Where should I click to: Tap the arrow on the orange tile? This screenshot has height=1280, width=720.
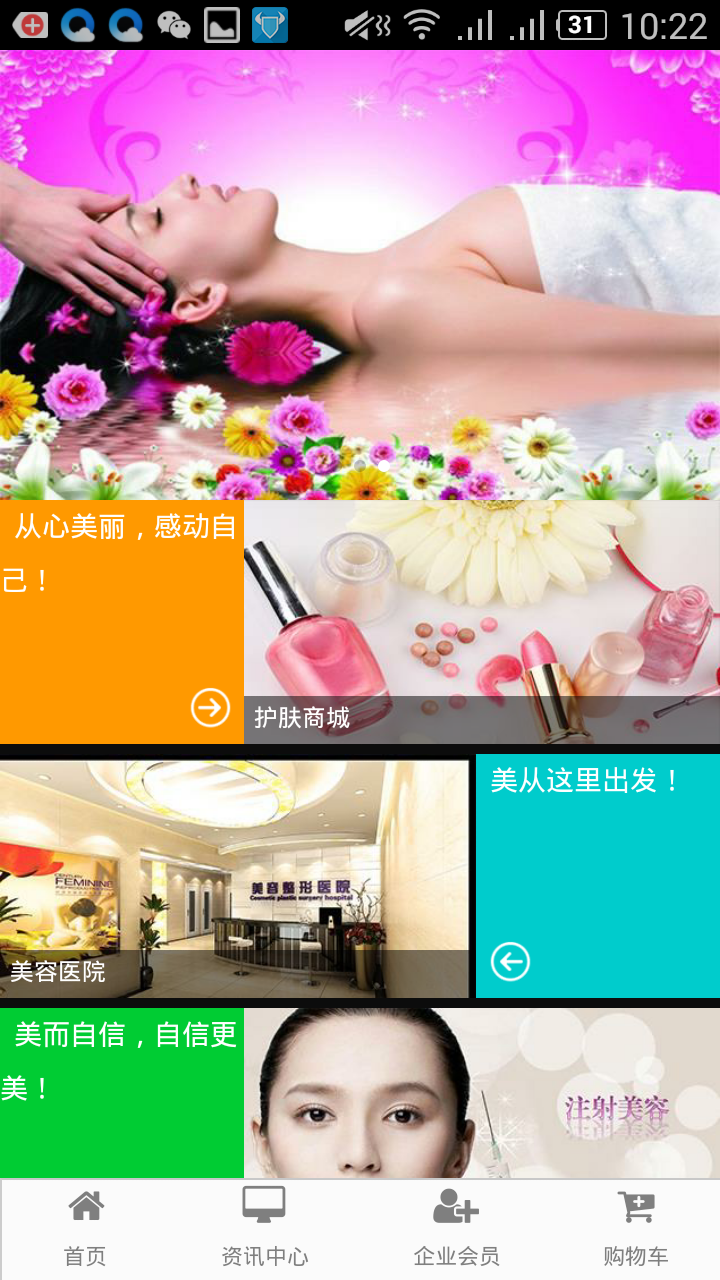pyautogui.click(x=210, y=708)
